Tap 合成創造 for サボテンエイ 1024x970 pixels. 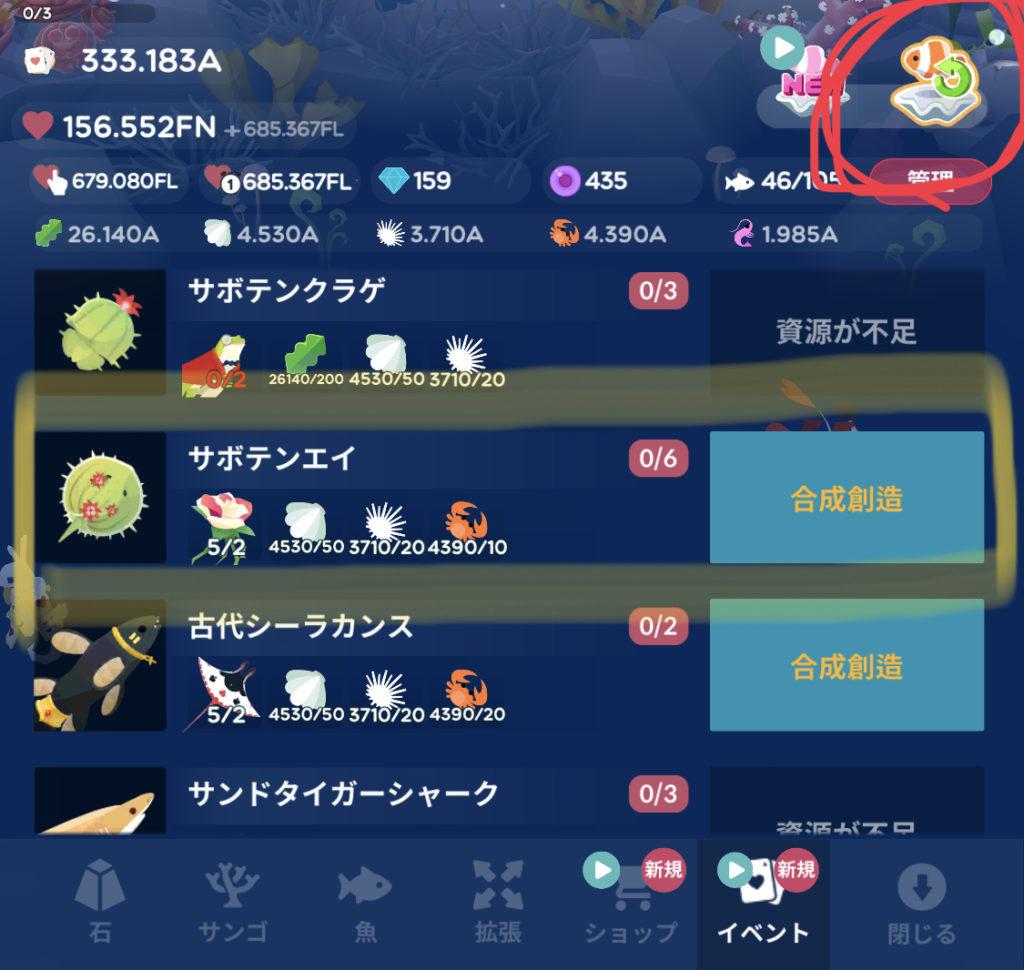(846, 498)
